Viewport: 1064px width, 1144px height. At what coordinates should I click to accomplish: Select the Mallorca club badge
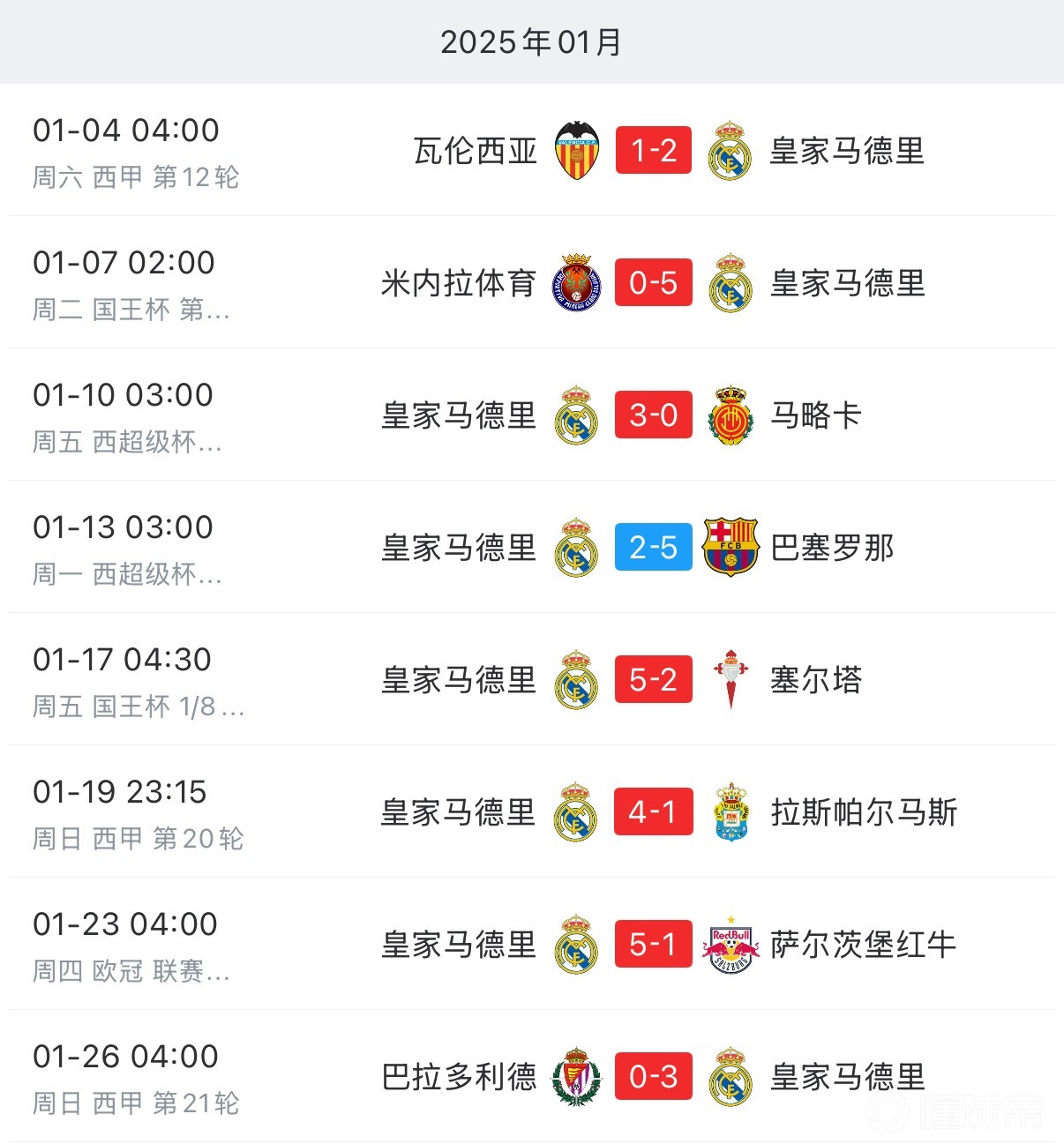pyautogui.click(x=729, y=415)
